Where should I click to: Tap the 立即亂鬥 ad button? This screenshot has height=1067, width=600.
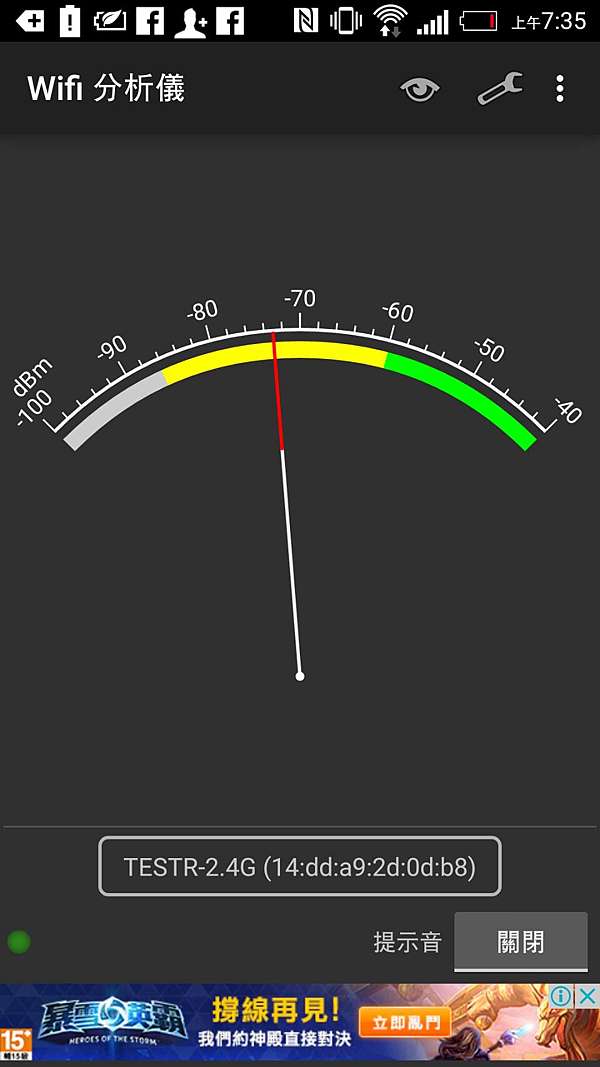click(x=405, y=1022)
